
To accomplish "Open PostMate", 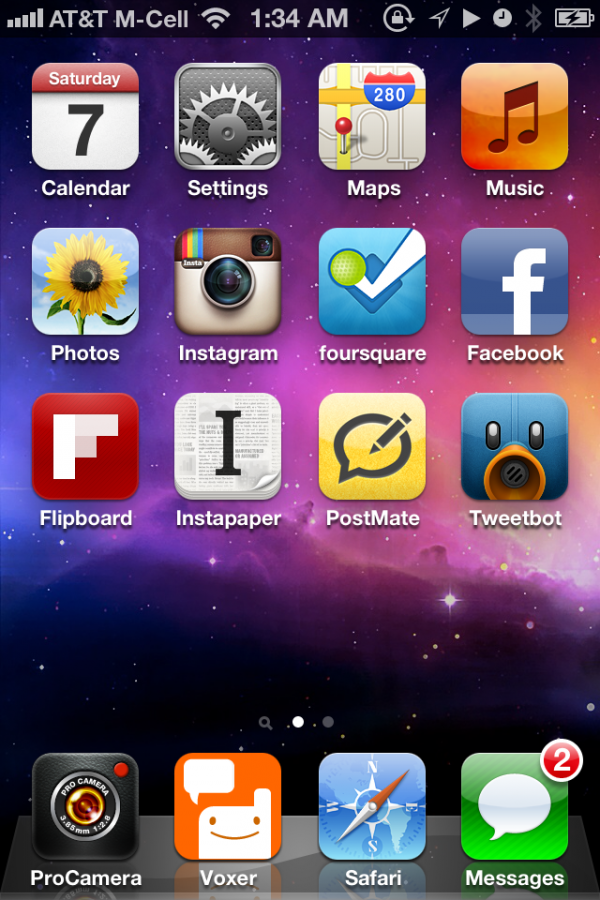I will click(x=372, y=447).
